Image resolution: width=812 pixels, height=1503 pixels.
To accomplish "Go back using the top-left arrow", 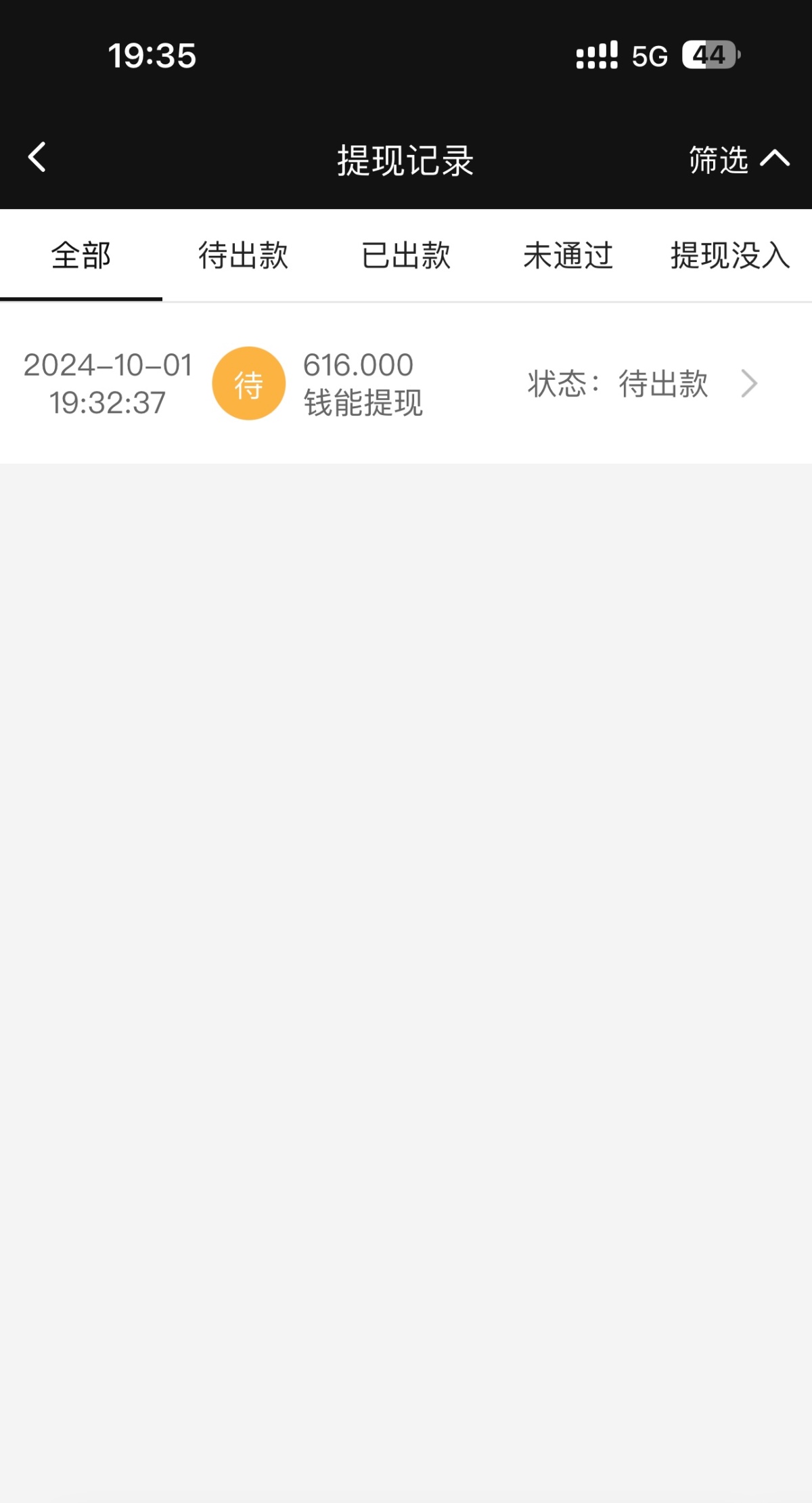I will point(37,158).
